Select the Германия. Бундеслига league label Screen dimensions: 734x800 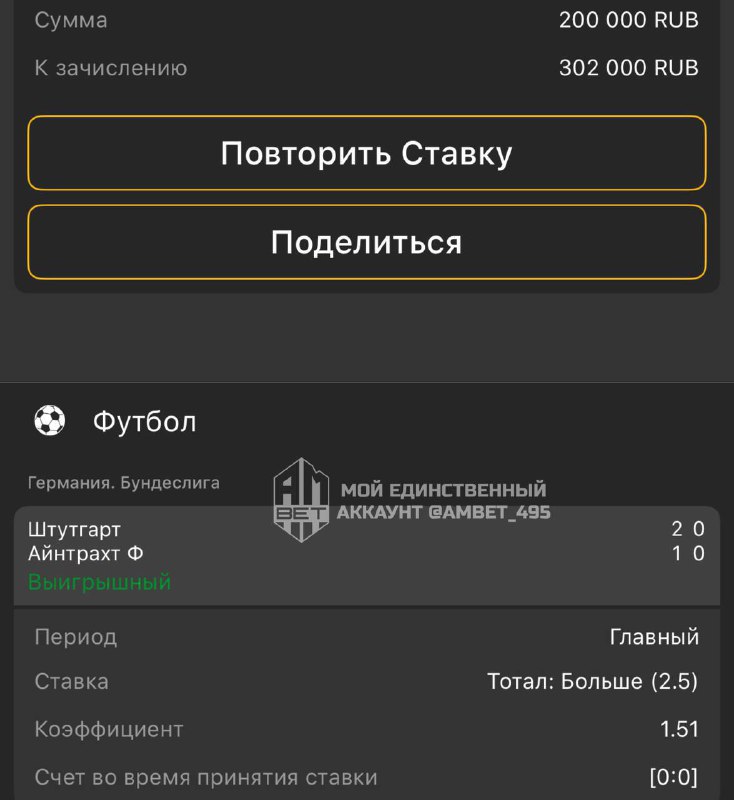[x=123, y=481]
